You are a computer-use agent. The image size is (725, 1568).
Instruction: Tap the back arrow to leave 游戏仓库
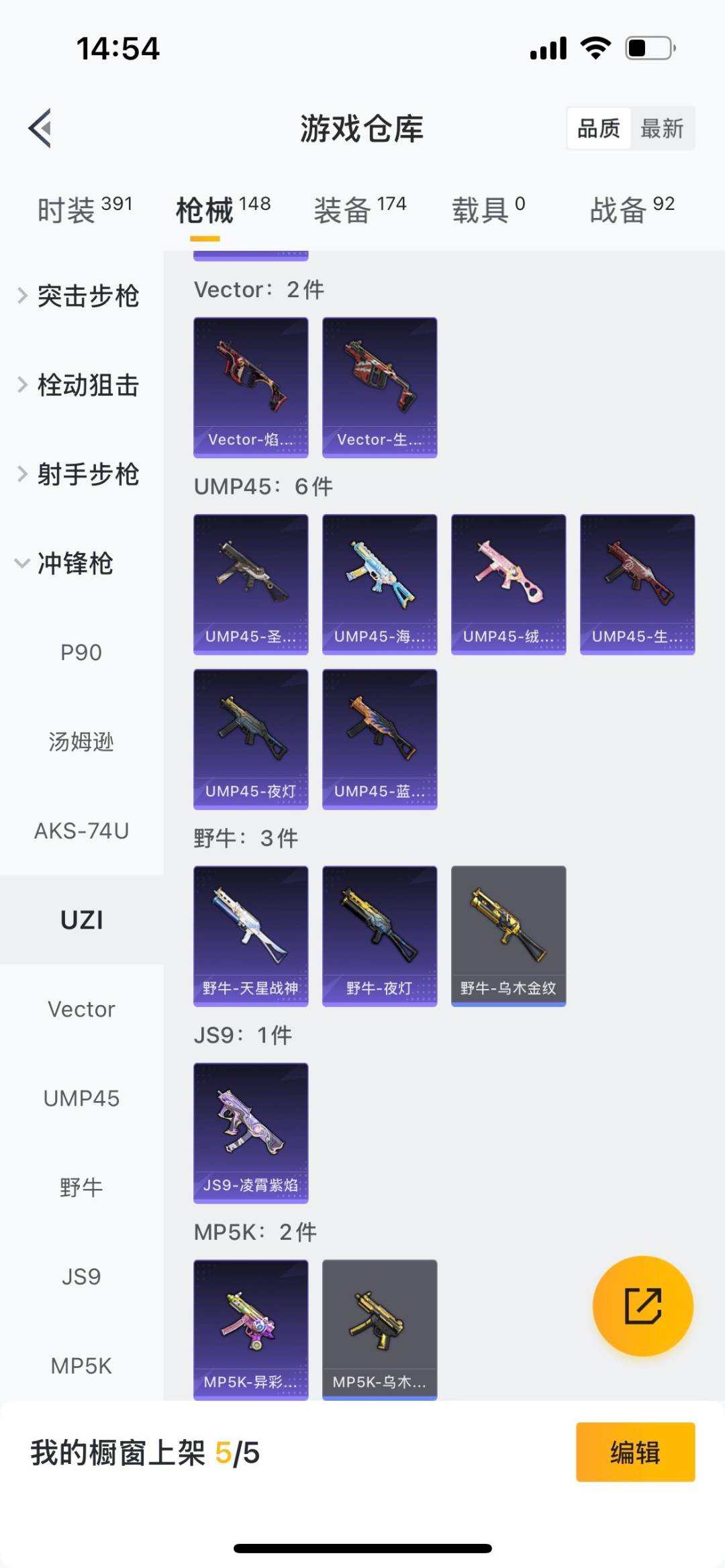(x=42, y=129)
